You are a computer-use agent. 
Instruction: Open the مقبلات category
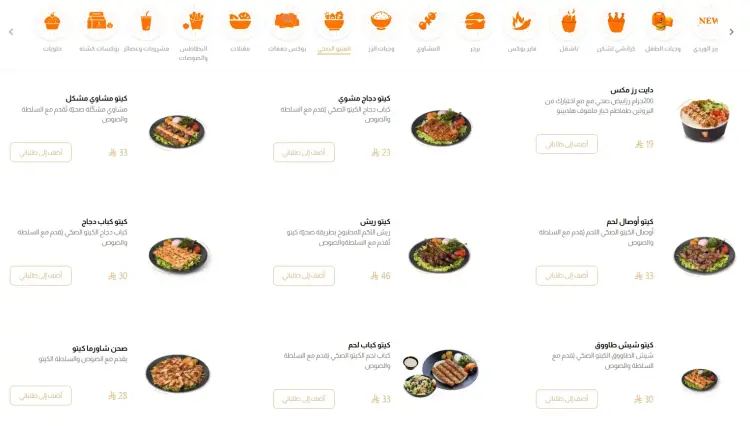(240, 28)
